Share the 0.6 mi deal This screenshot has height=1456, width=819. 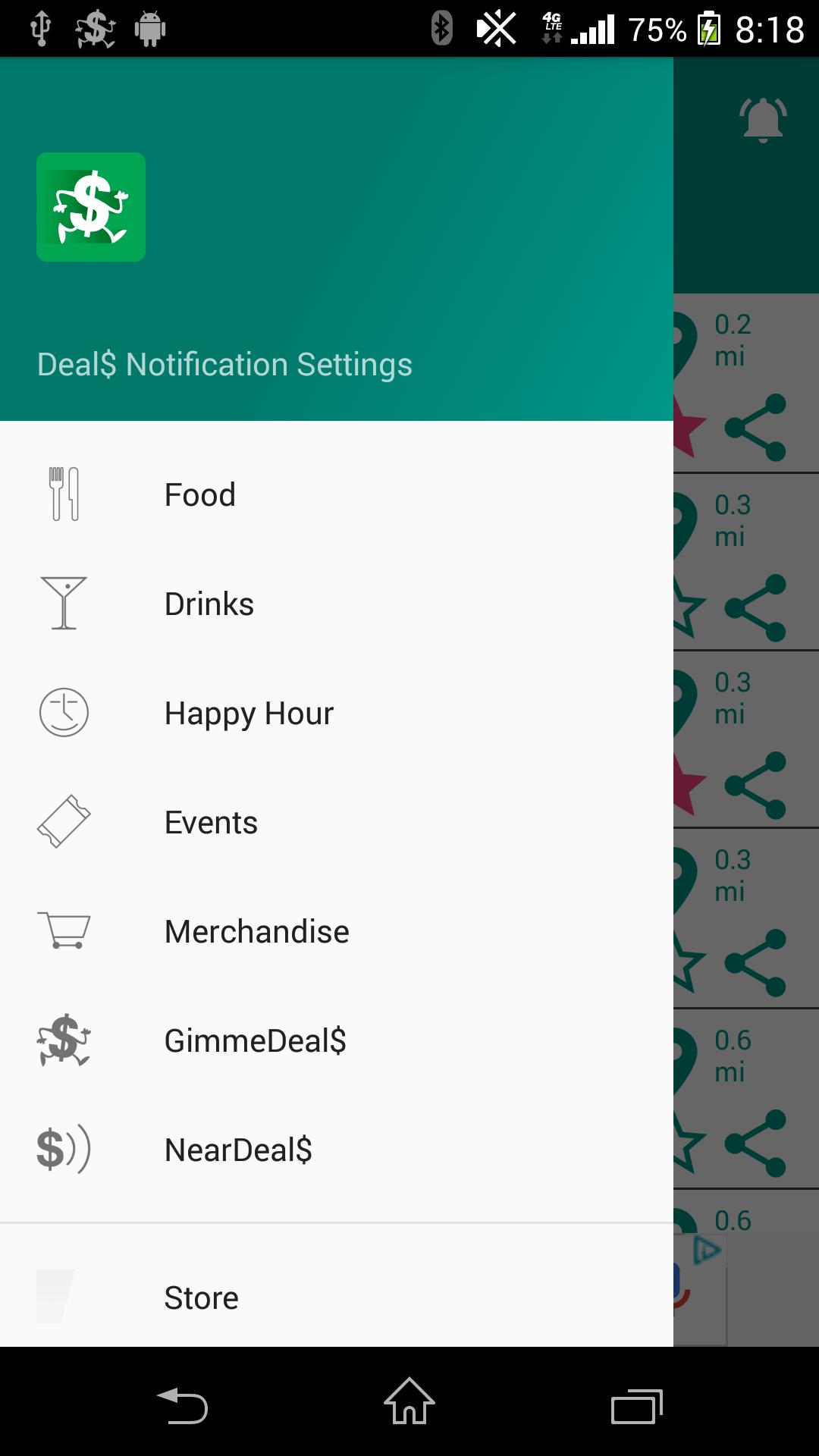[755, 1144]
